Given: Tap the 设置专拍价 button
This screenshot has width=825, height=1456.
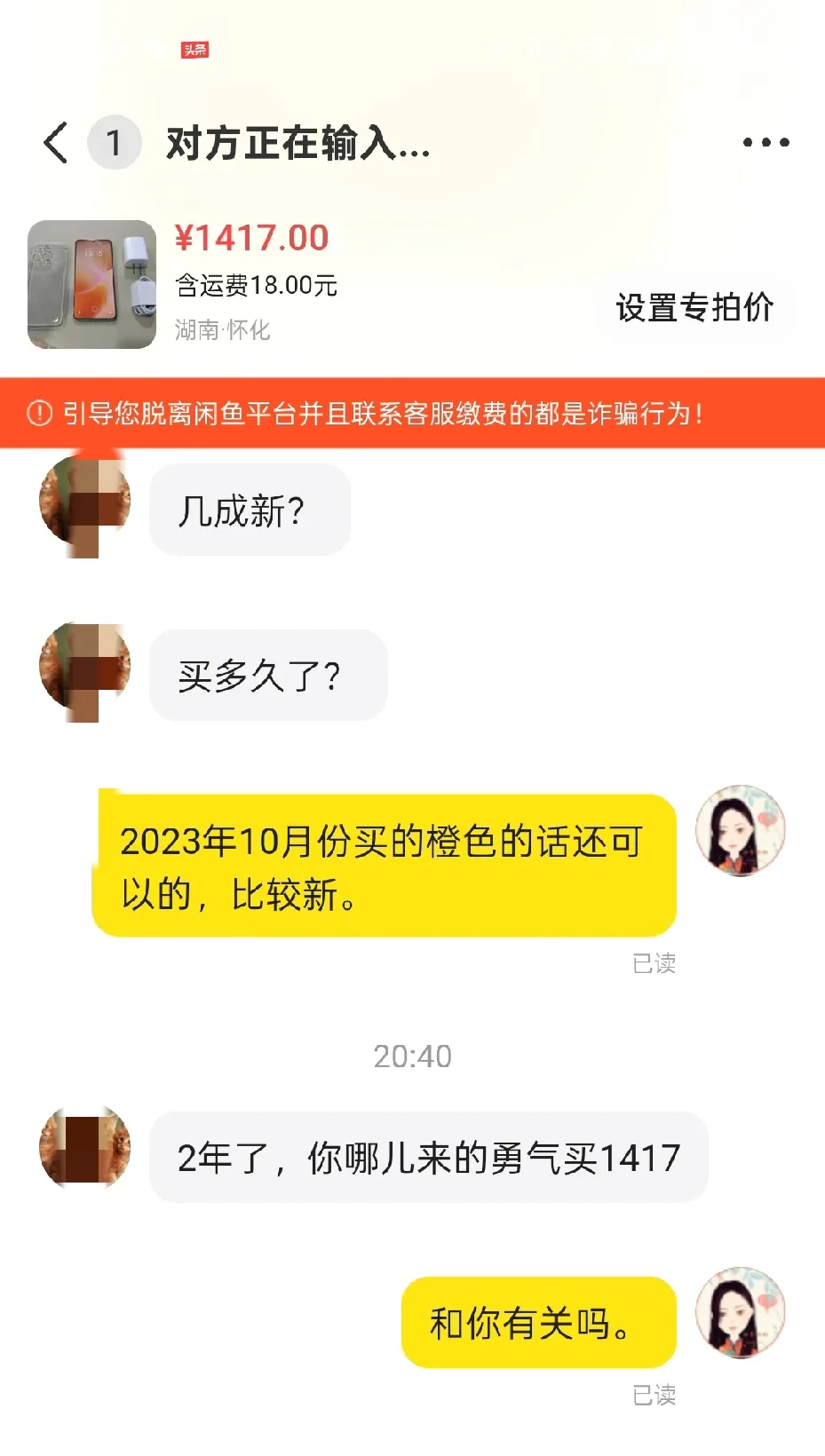Looking at the screenshot, I should (694, 308).
